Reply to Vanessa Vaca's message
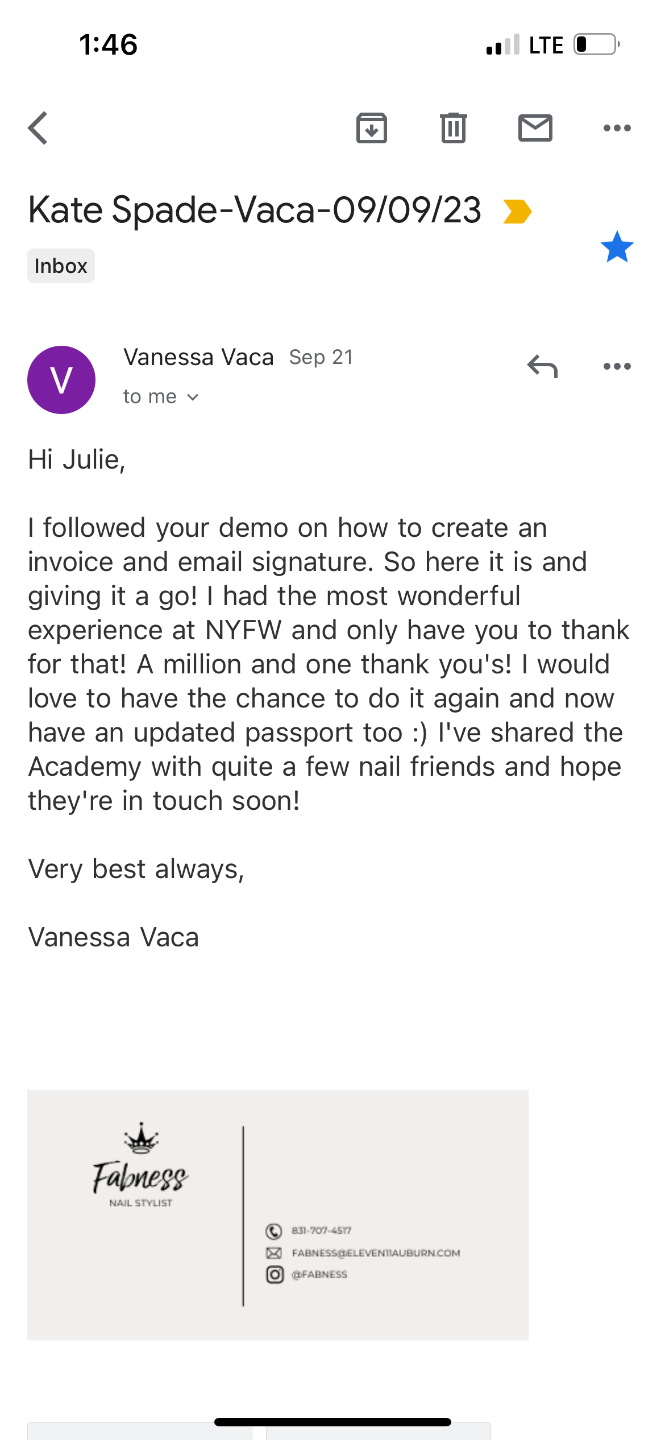This screenshot has width=665, height=1440. (542, 366)
